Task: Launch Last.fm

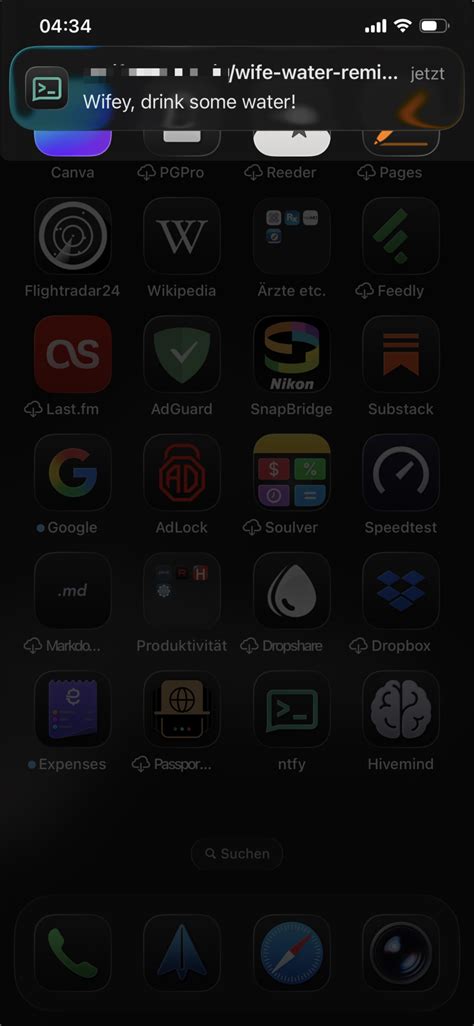Action: 73,354
